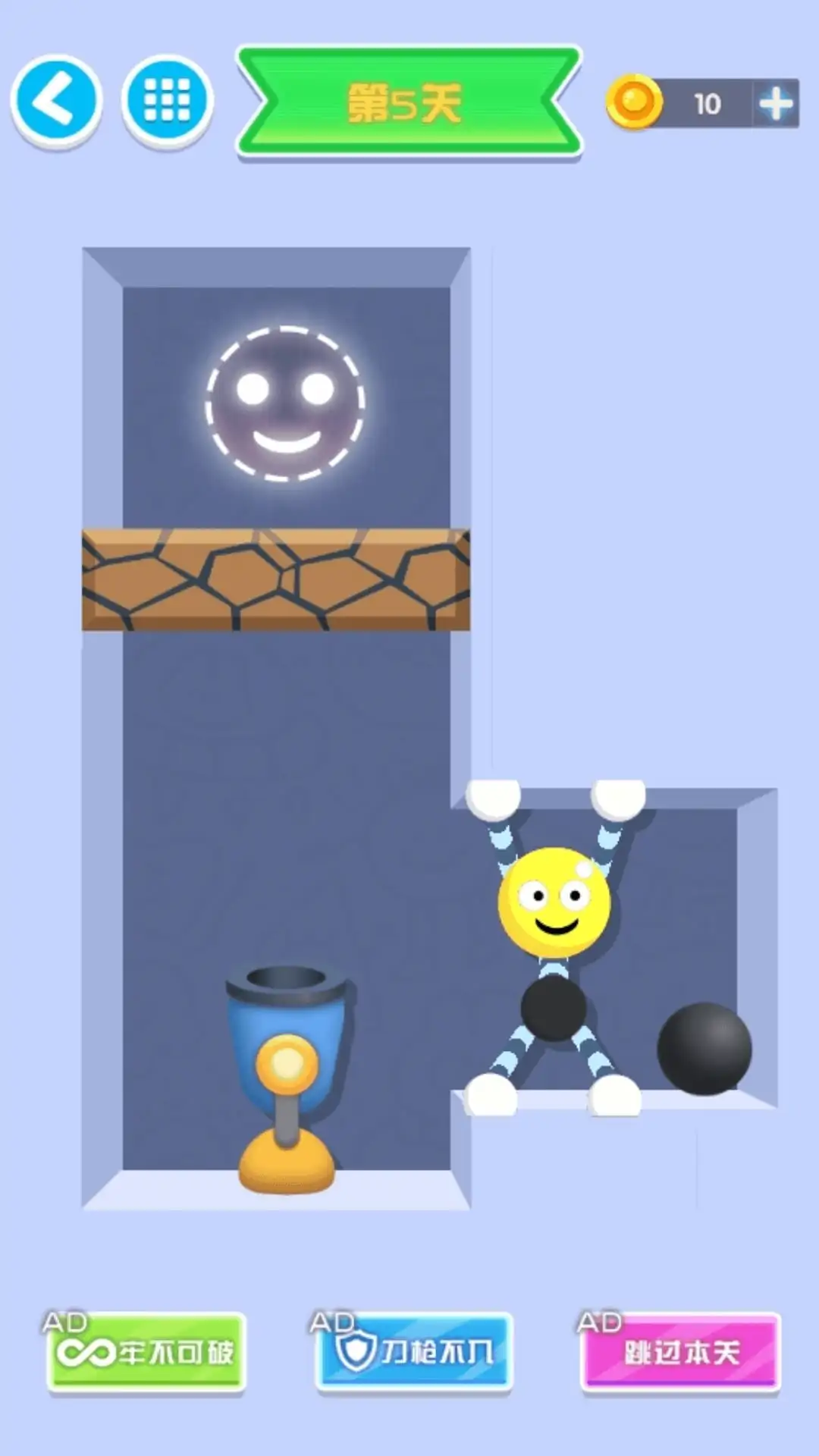This screenshot has width=819, height=1456.
Task: Add more coins with the plus button
Action: click(775, 103)
